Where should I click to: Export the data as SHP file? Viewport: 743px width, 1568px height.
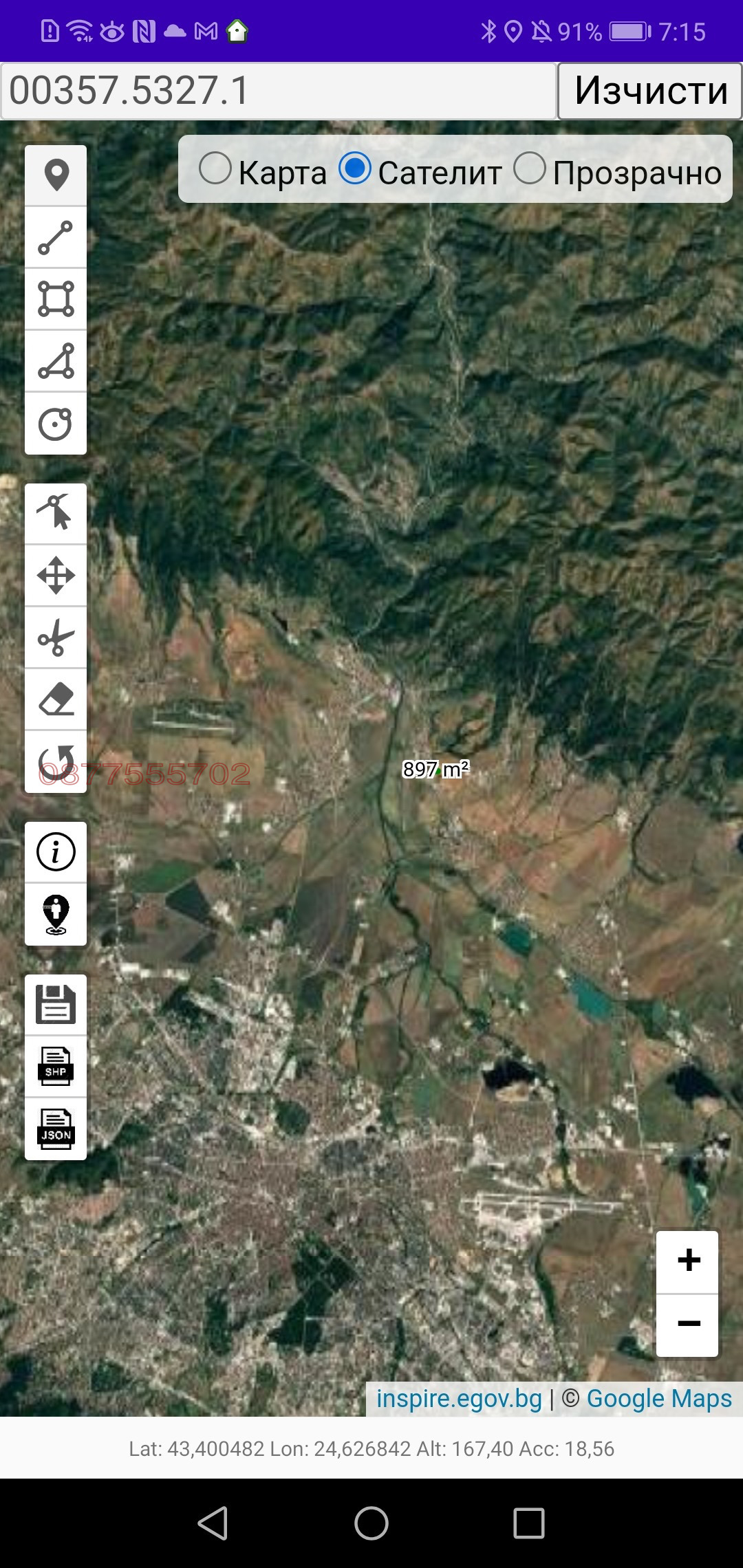(x=56, y=1067)
